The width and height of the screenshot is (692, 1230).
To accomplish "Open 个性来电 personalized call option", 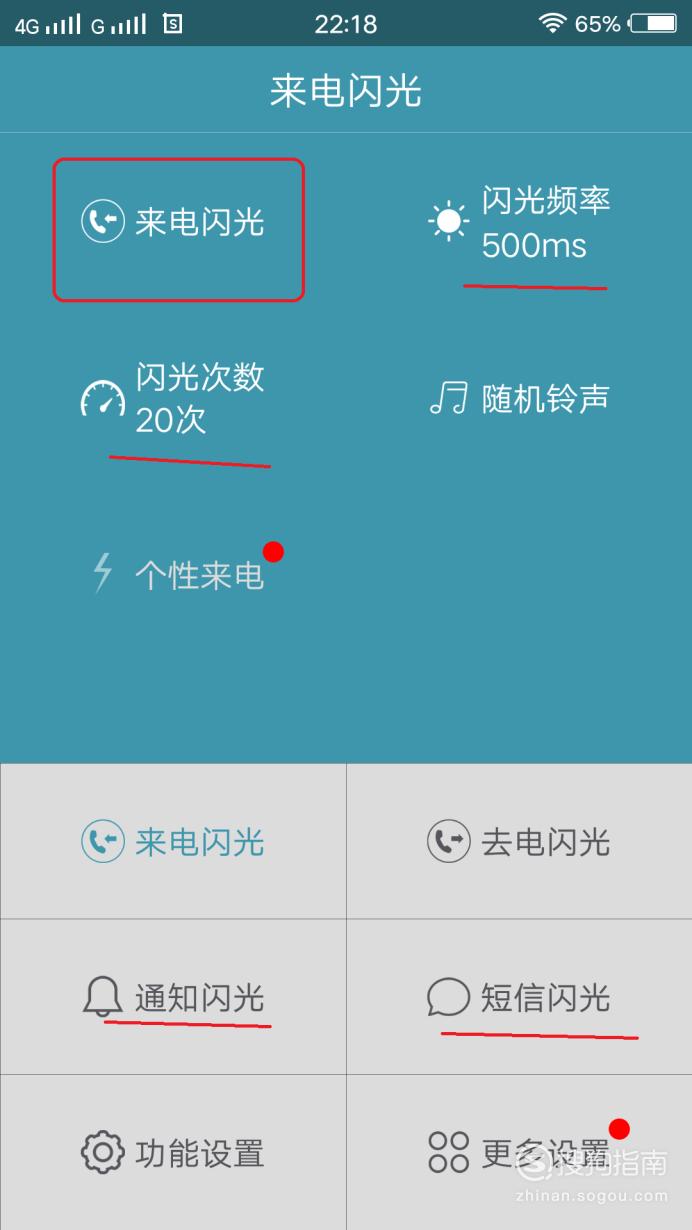I will pos(178,575).
